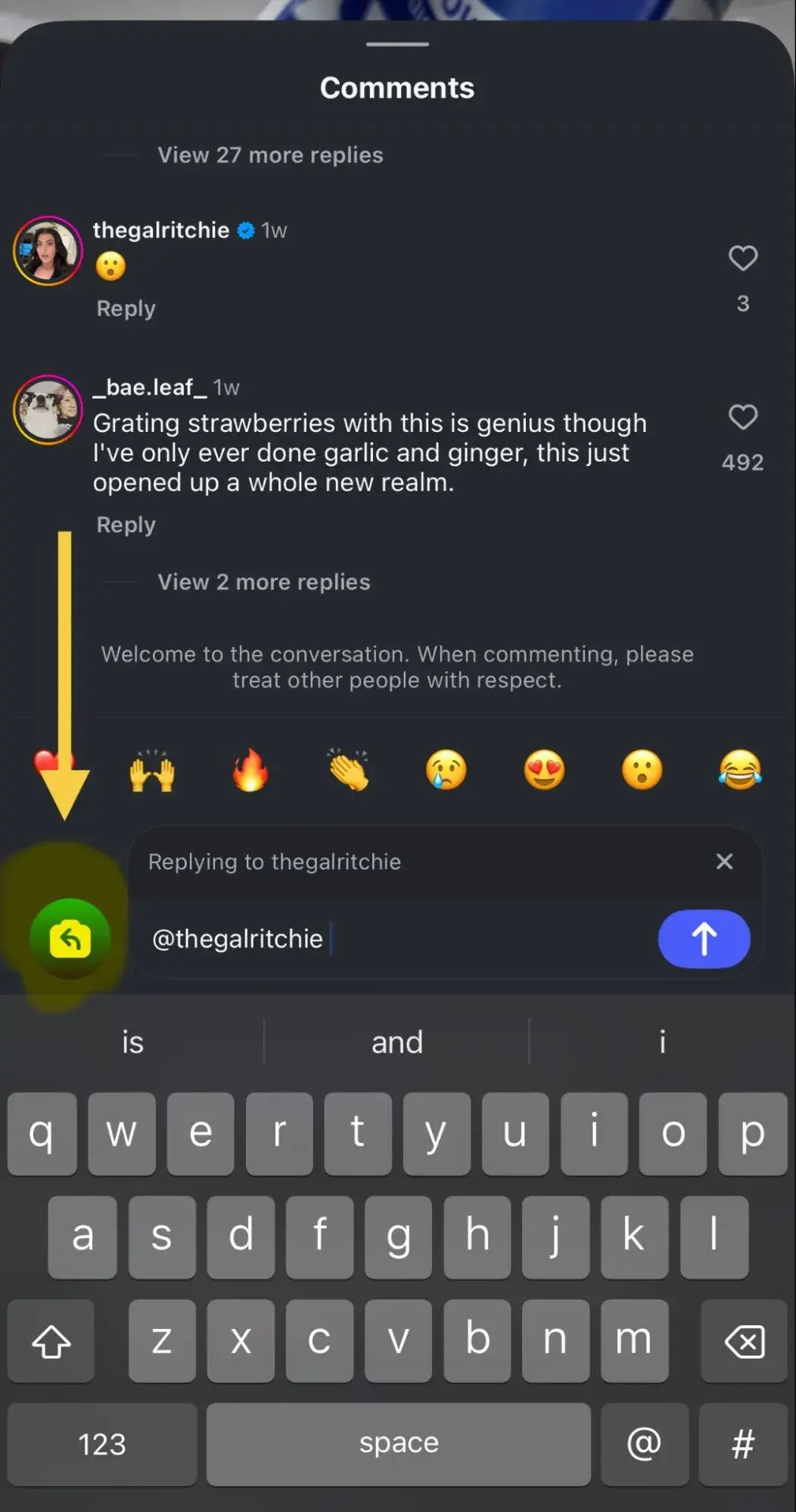Insert the heart eyes emoji
The width and height of the screenshot is (796, 1512).
[x=544, y=771]
